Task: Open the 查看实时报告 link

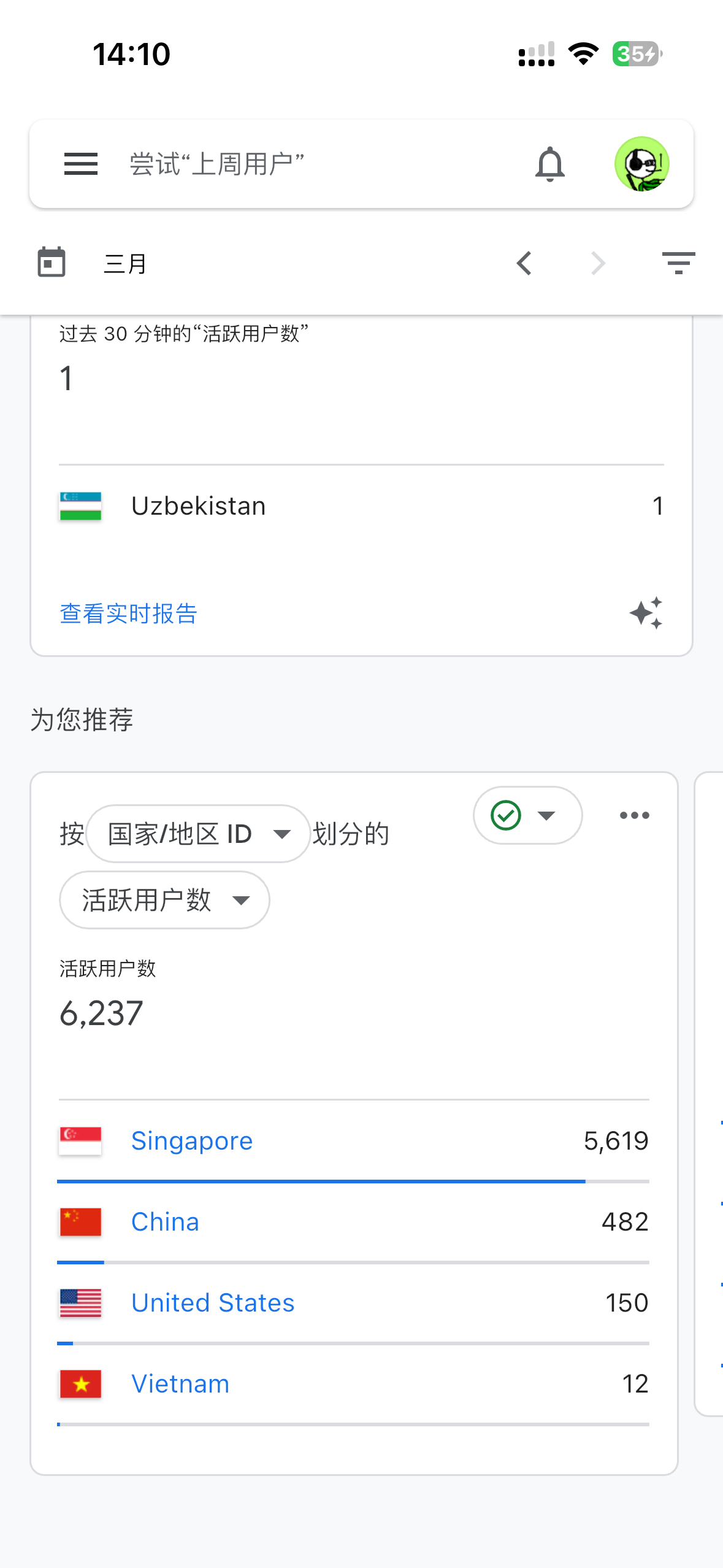Action: tap(129, 613)
